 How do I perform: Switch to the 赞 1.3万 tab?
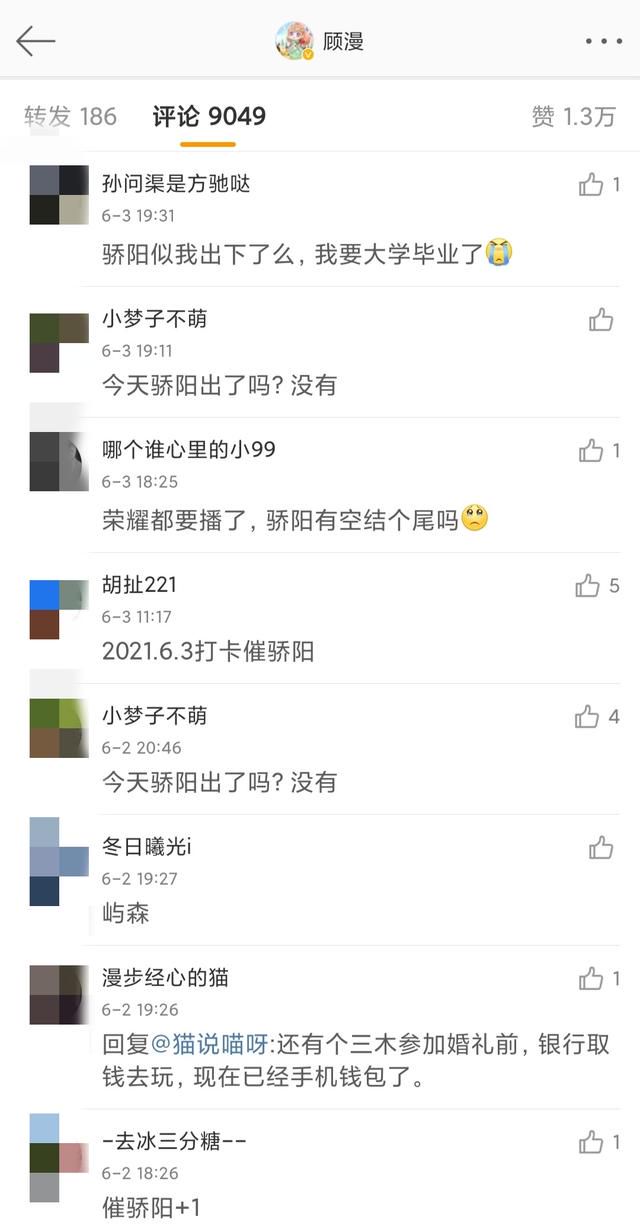pyautogui.click(x=573, y=117)
